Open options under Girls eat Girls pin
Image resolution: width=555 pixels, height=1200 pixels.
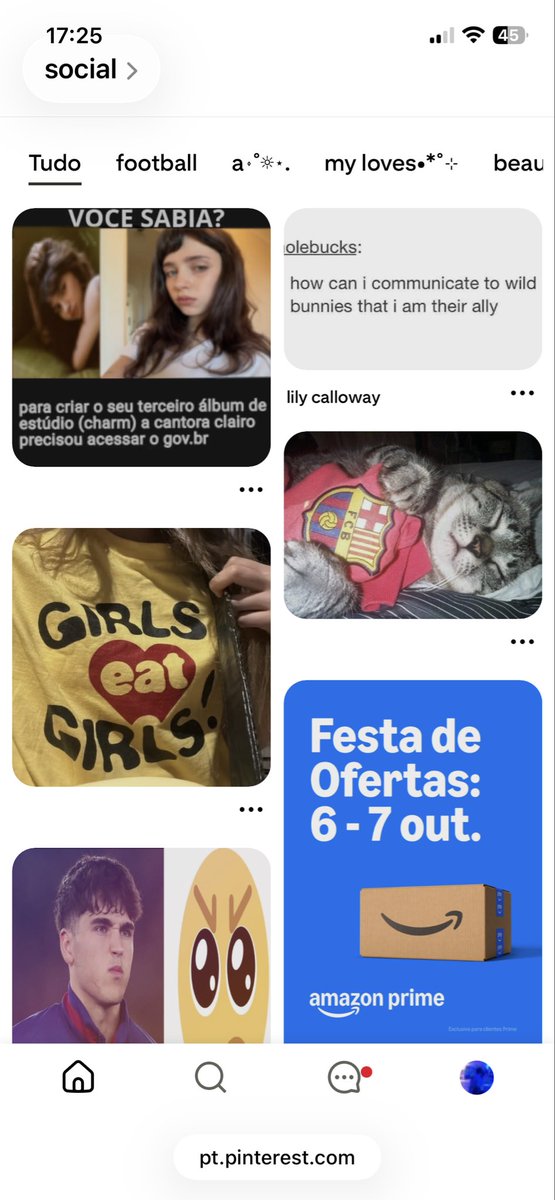251,809
